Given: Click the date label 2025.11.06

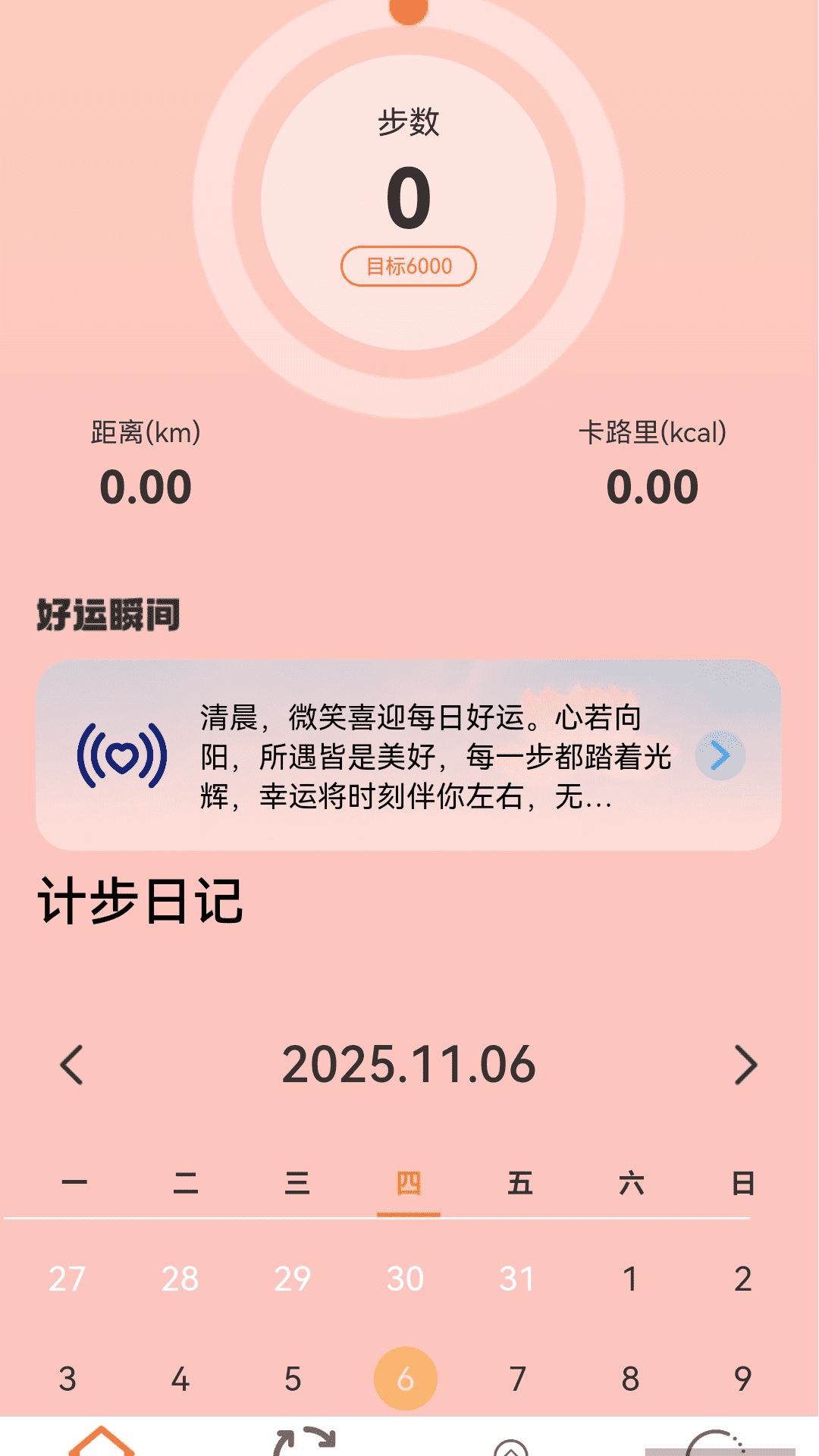Looking at the screenshot, I should (409, 1065).
